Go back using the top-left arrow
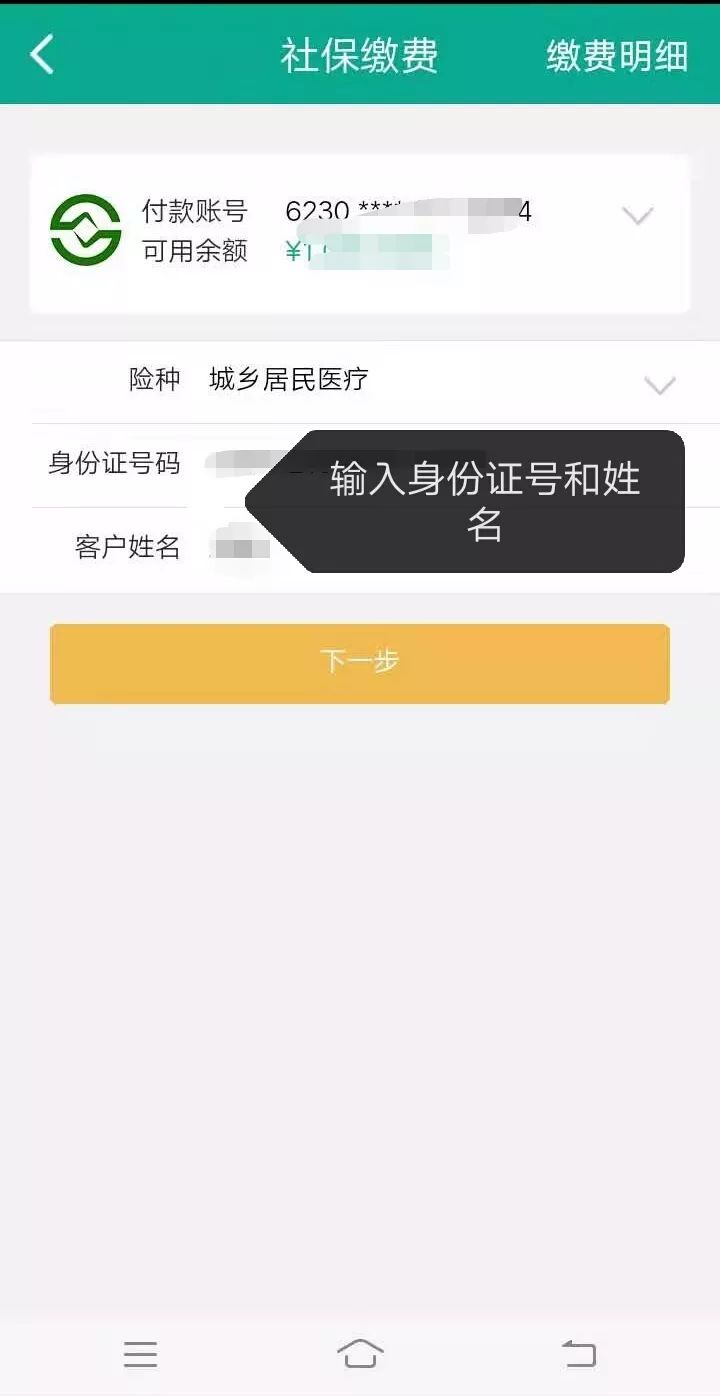The width and height of the screenshot is (720, 1396). [x=42, y=54]
